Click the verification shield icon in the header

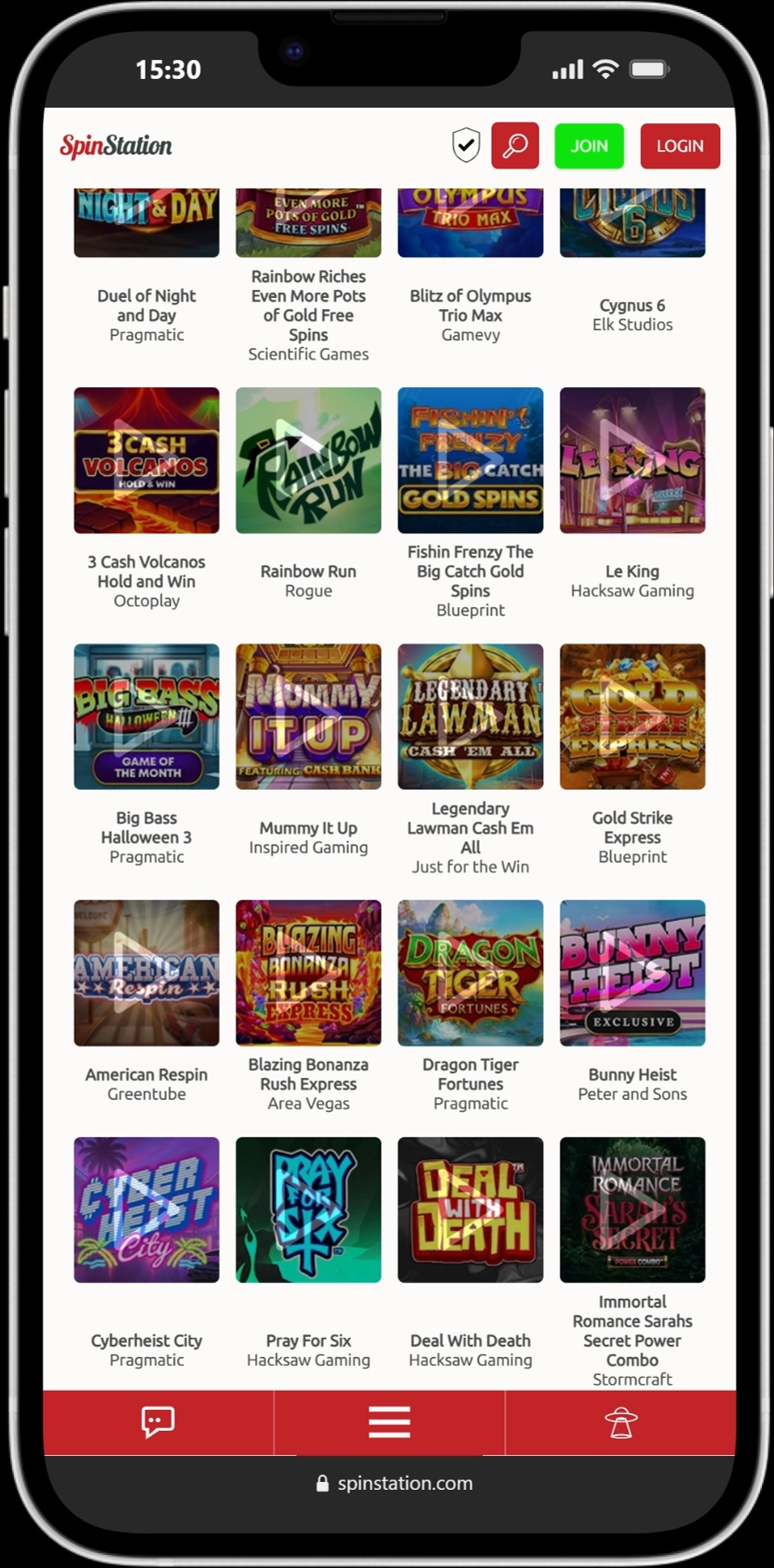click(466, 144)
